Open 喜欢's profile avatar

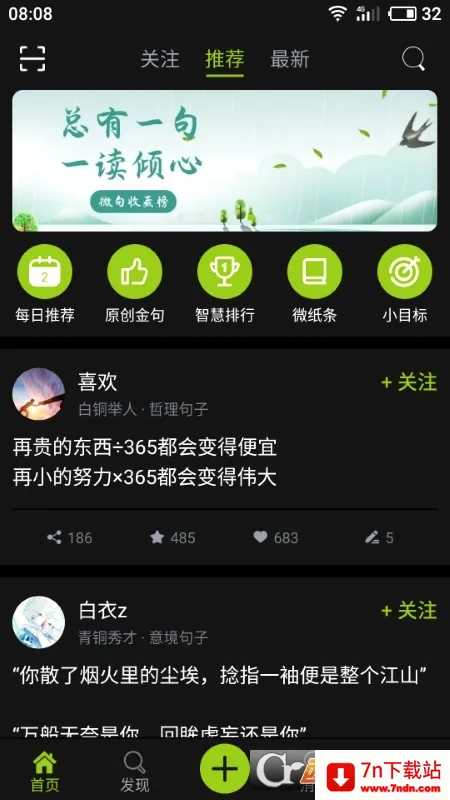pyautogui.click(x=38, y=394)
